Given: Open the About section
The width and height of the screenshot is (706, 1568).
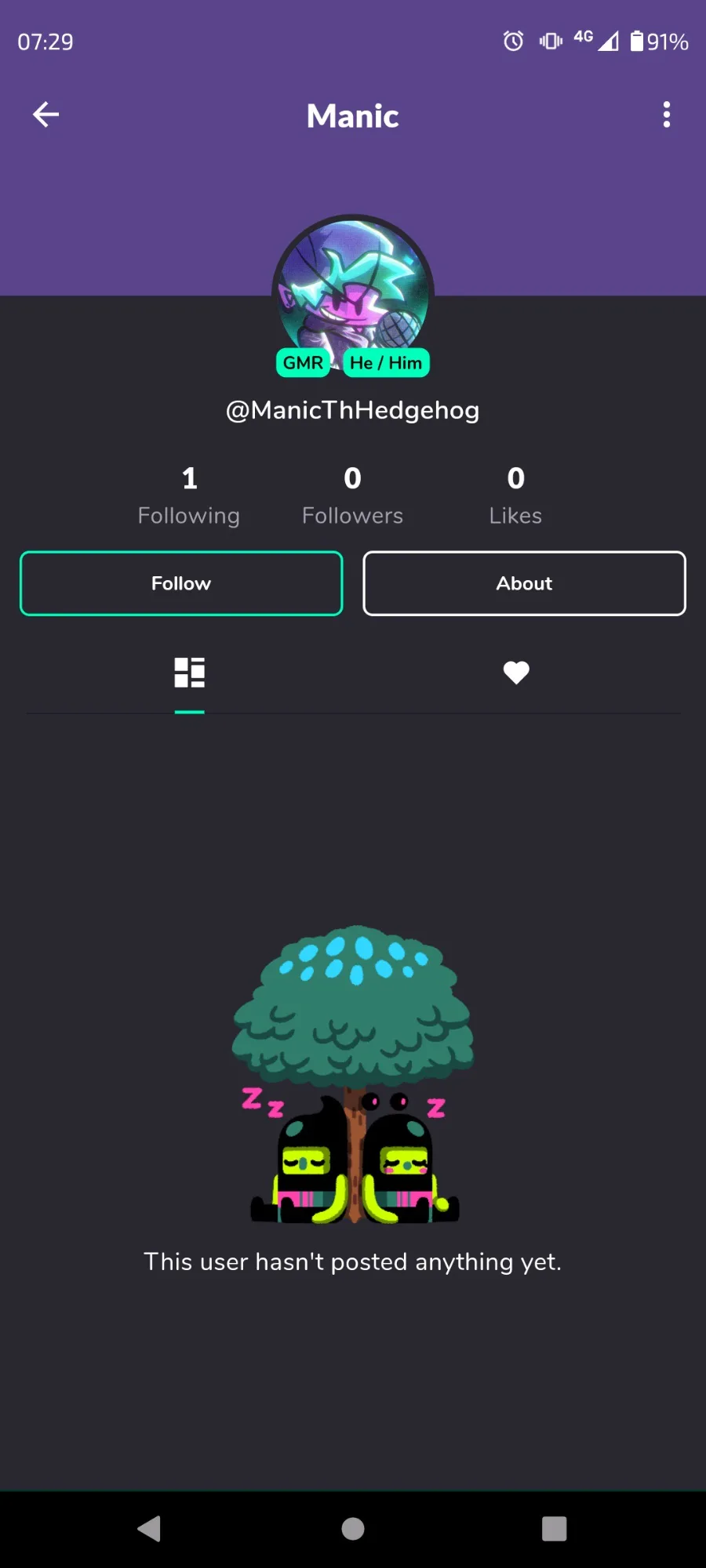Looking at the screenshot, I should tap(524, 583).
